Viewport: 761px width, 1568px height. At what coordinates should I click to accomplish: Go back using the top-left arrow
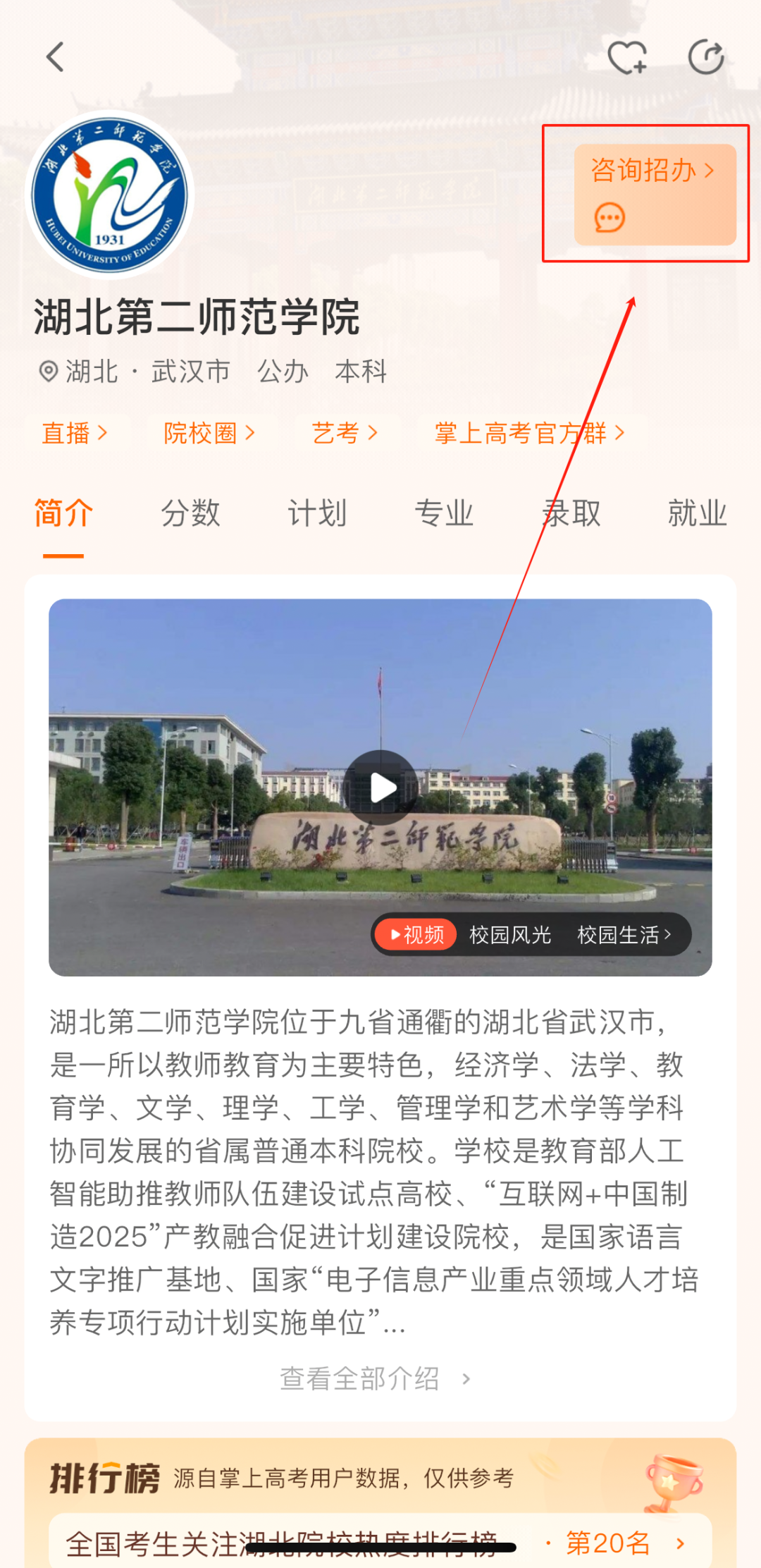click(55, 57)
